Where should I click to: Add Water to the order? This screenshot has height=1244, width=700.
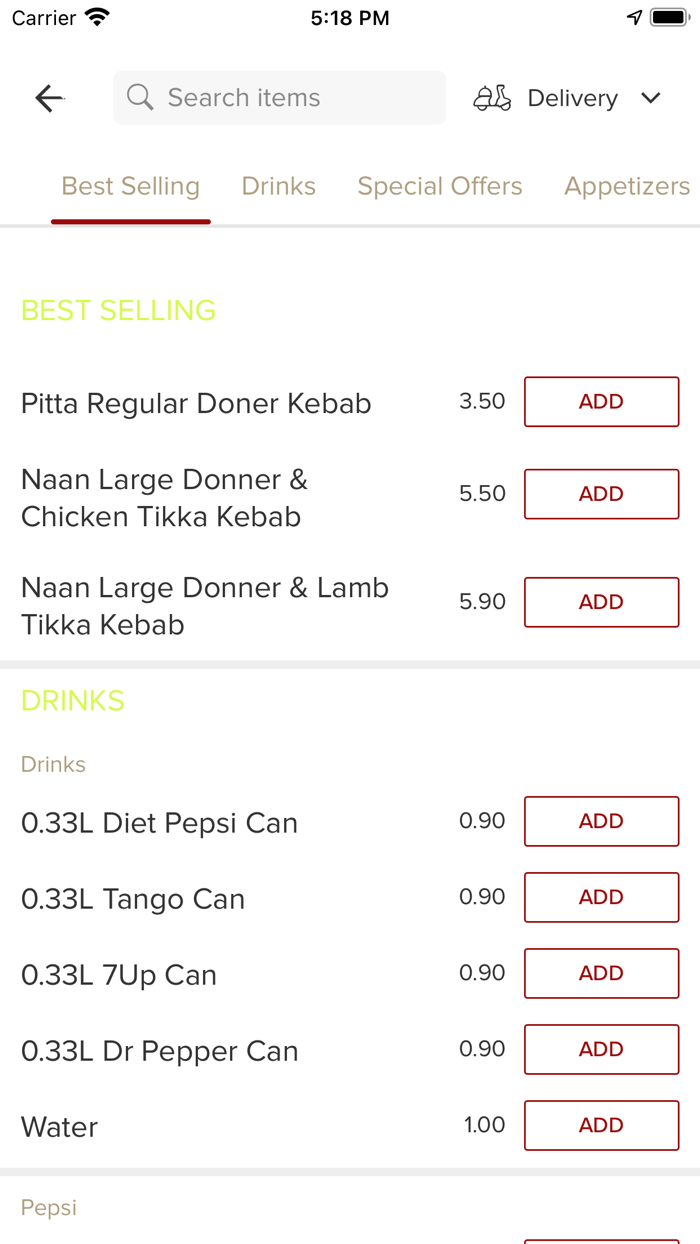click(601, 1125)
